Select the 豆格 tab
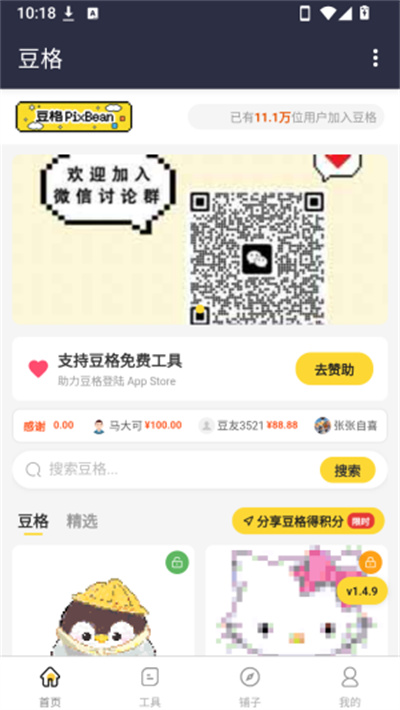Image resolution: width=400 pixels, height=710 pixels. tap(33, 521)
